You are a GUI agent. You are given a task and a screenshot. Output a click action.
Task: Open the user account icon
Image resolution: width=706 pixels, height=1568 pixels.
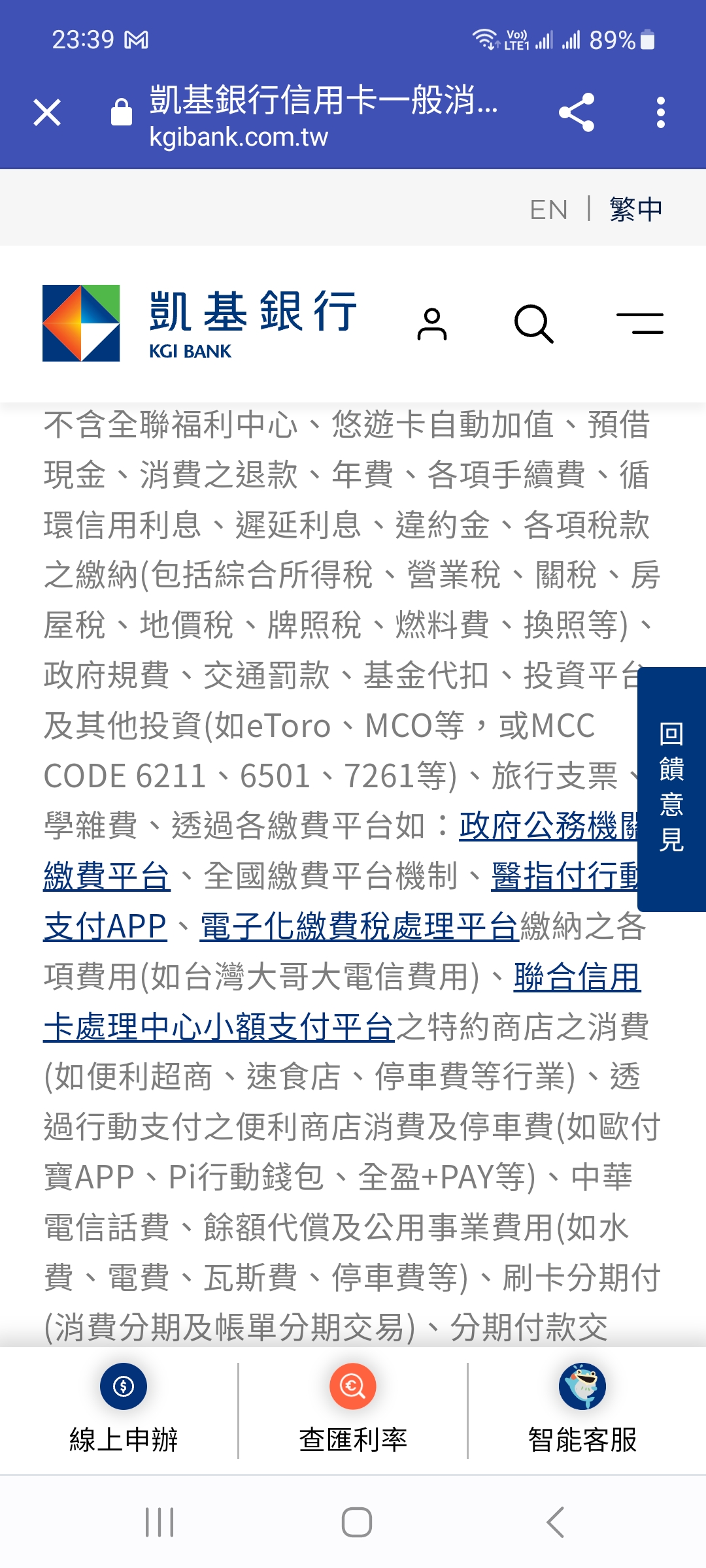coord(432,324)
